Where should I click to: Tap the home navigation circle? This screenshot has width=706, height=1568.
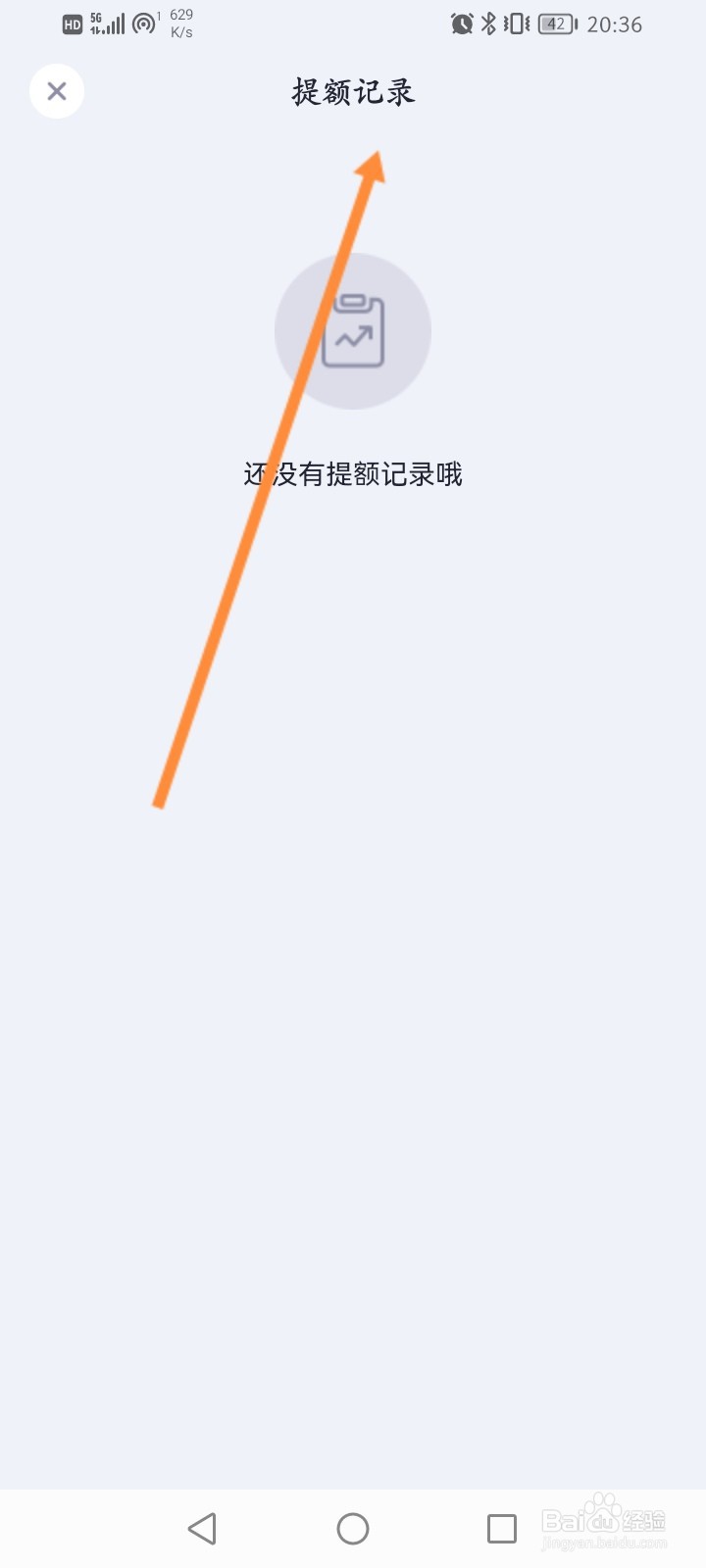pyautogui.click(x=353, y=1527)
